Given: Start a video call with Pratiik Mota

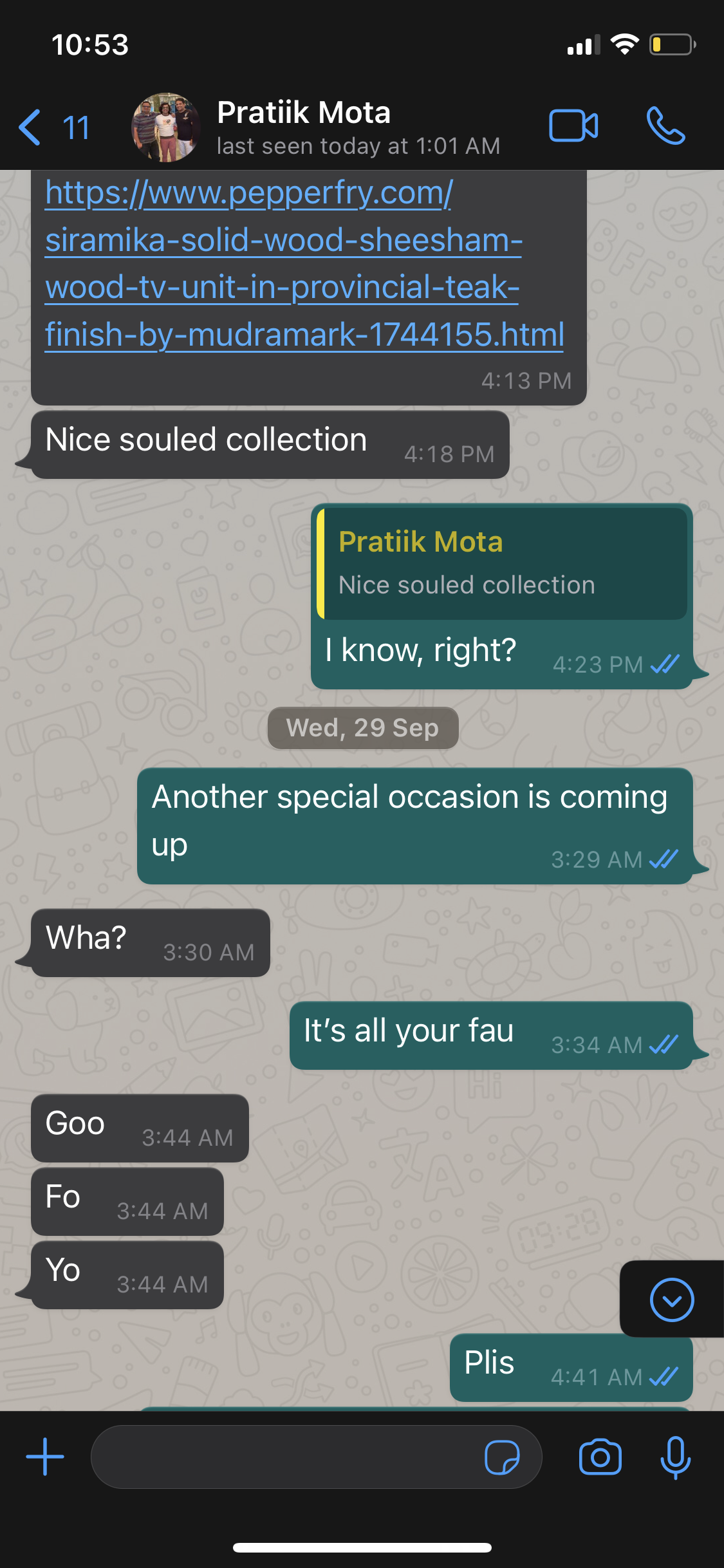Looking at the screenshot, I should tap(573, 126).
